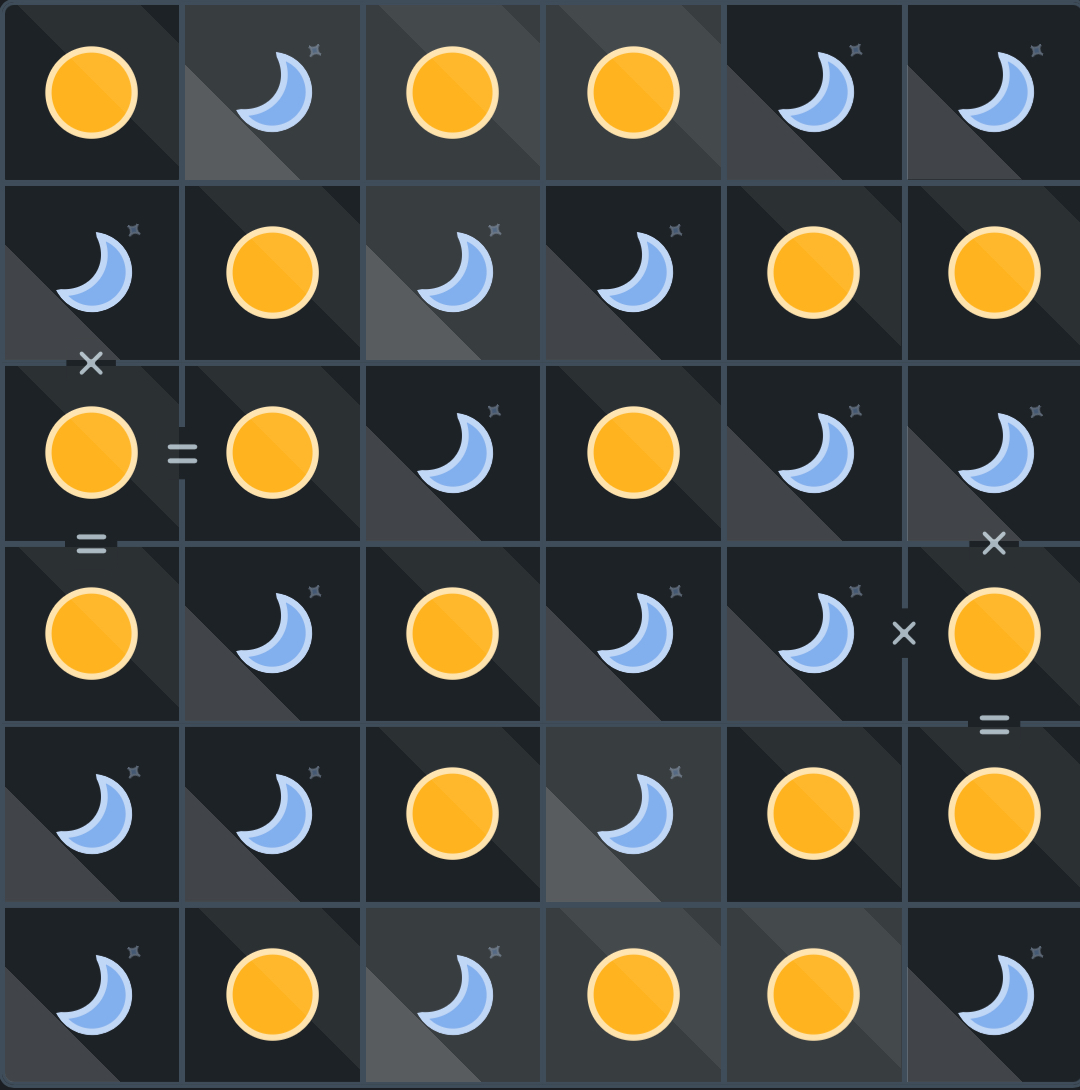Toggle the sun just right of the horizontal = sign

tap(272, 452)
